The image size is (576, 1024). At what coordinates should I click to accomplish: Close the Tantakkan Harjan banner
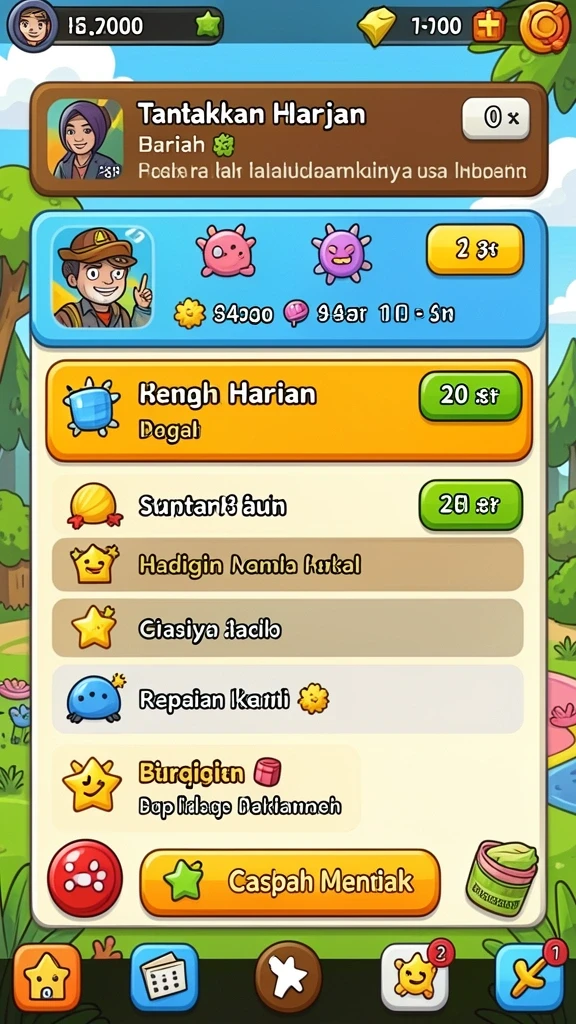(x=496, y=118)
